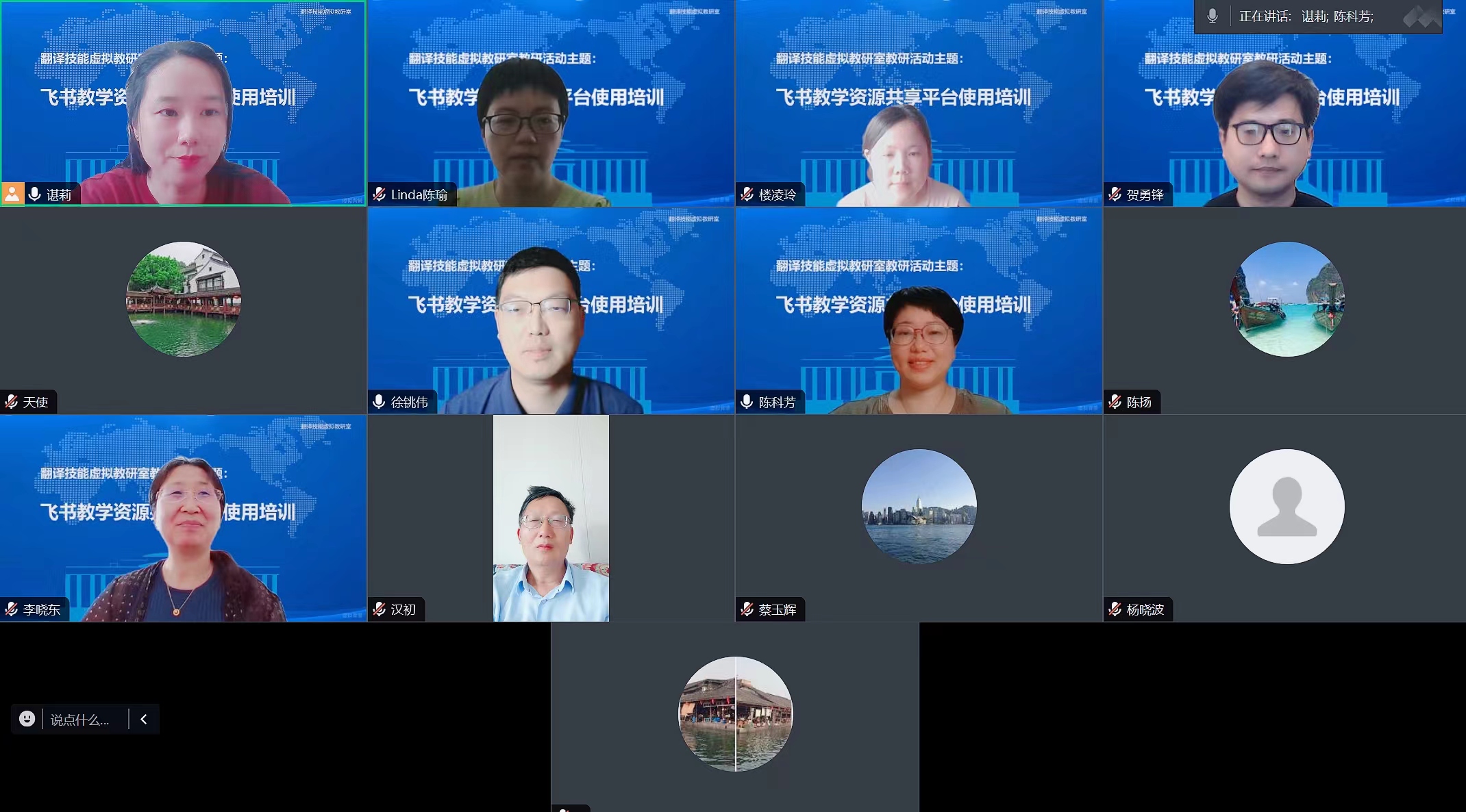This screenshot has height=812, width=1466.
Task: Select 陈科芳's video tile
Action: tap(919, 310)
